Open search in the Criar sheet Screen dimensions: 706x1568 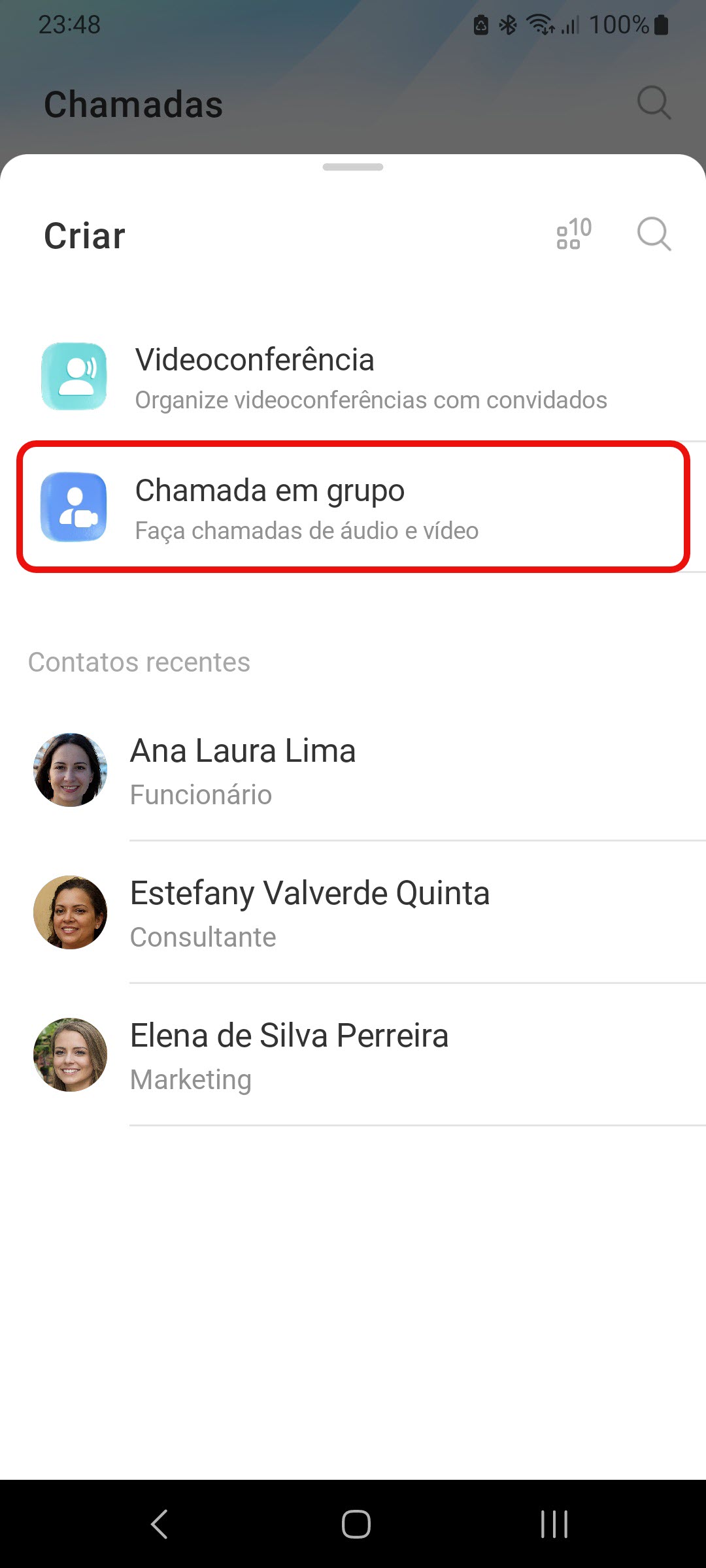click(654, 234)
